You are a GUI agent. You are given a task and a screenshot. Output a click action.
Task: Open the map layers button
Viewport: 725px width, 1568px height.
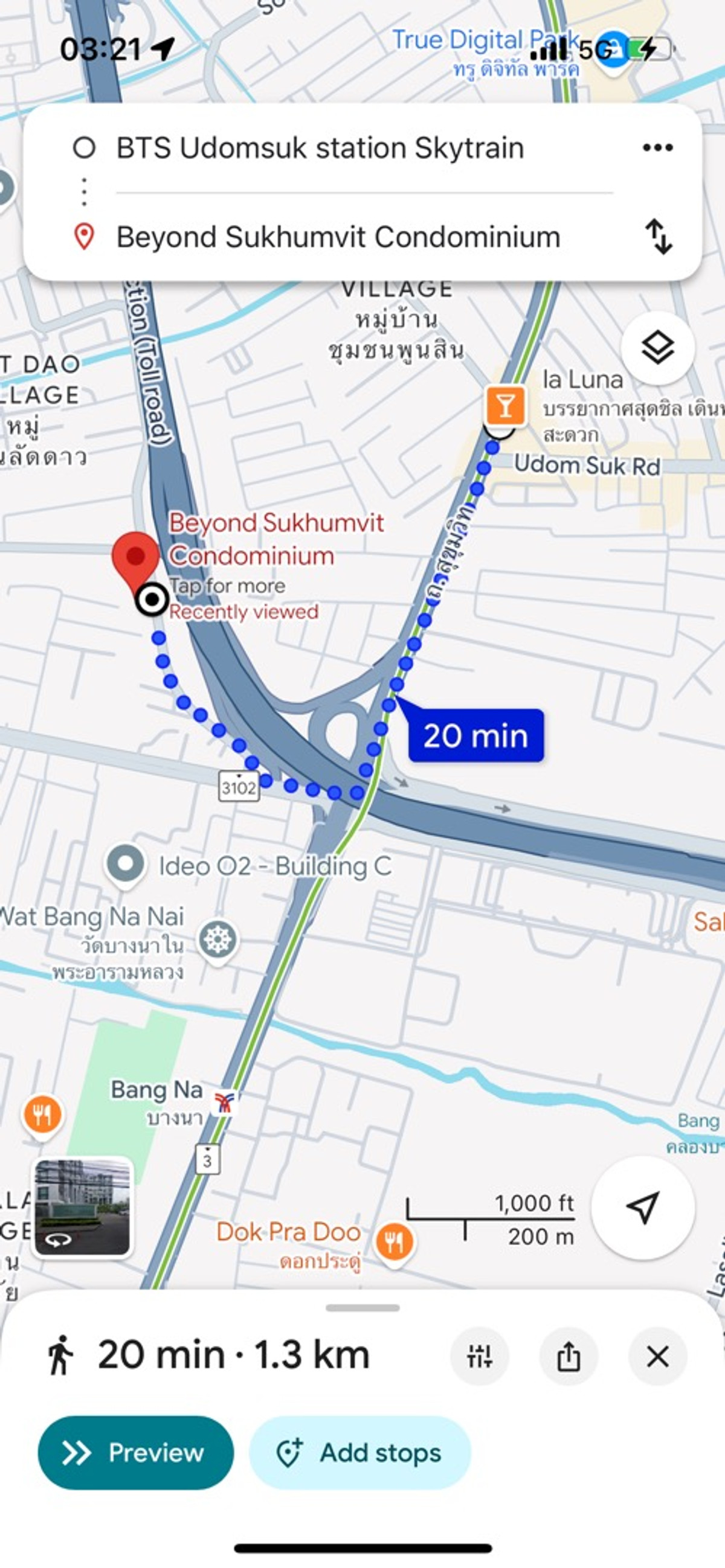coord(657,348)
